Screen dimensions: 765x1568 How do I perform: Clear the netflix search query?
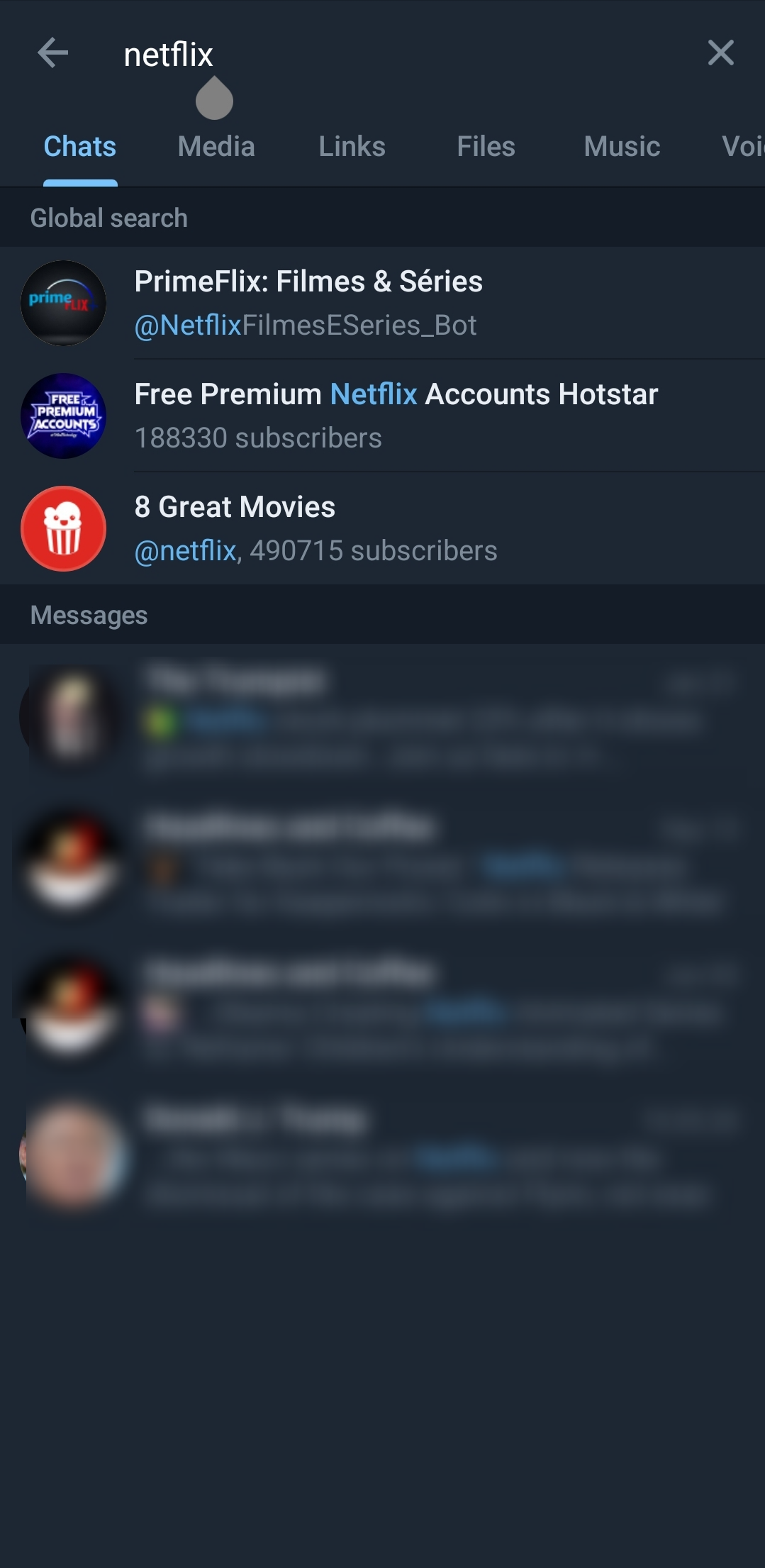(x=720, y=53)
